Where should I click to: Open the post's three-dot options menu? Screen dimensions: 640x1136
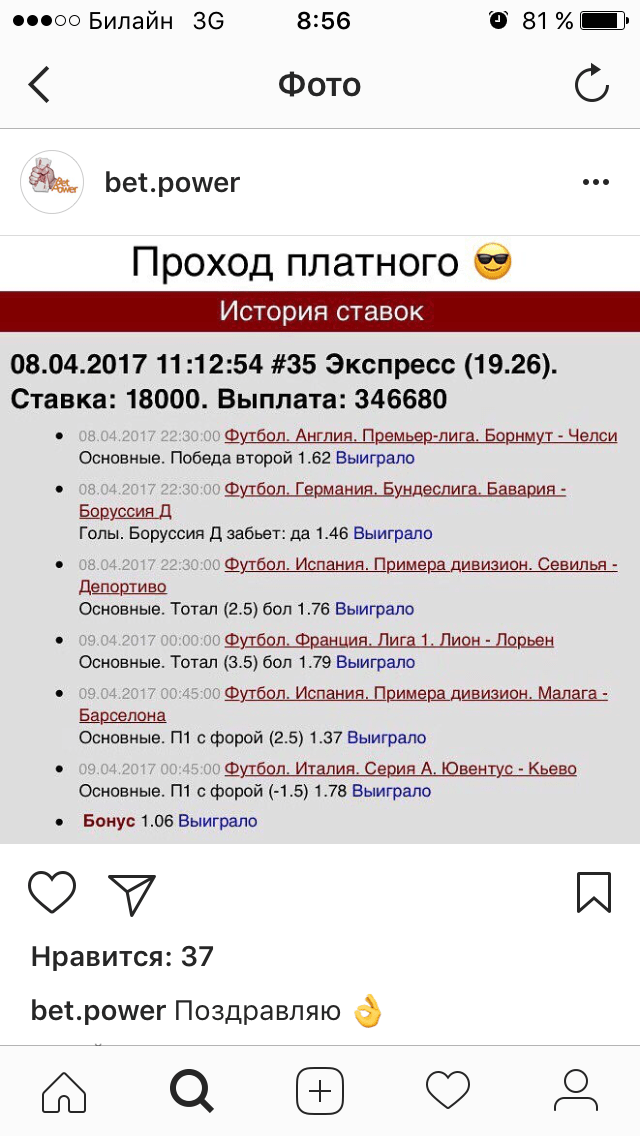pyautogui.click(x=596, y=182)
